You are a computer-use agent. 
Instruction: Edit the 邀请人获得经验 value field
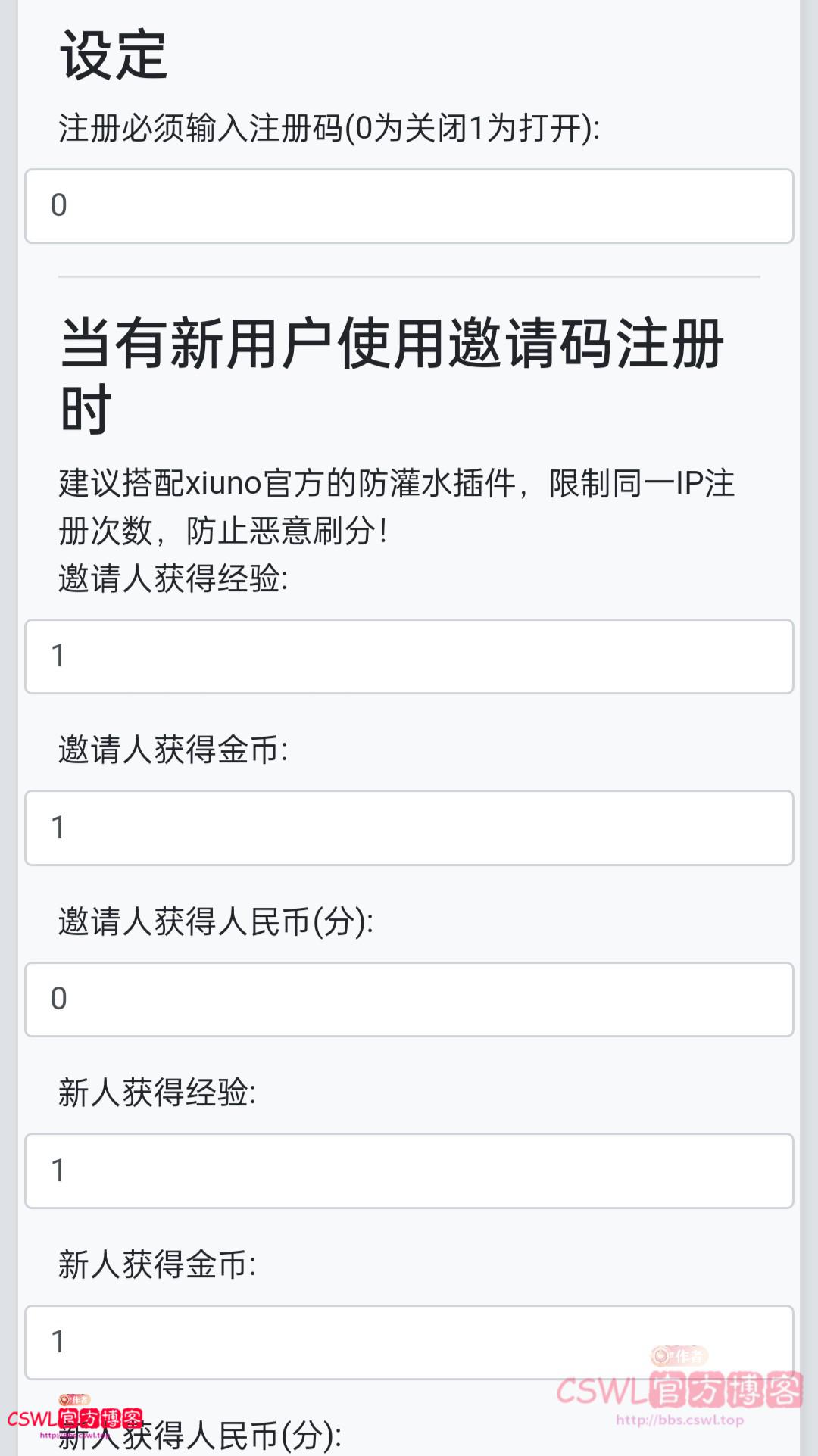(409, 656)
